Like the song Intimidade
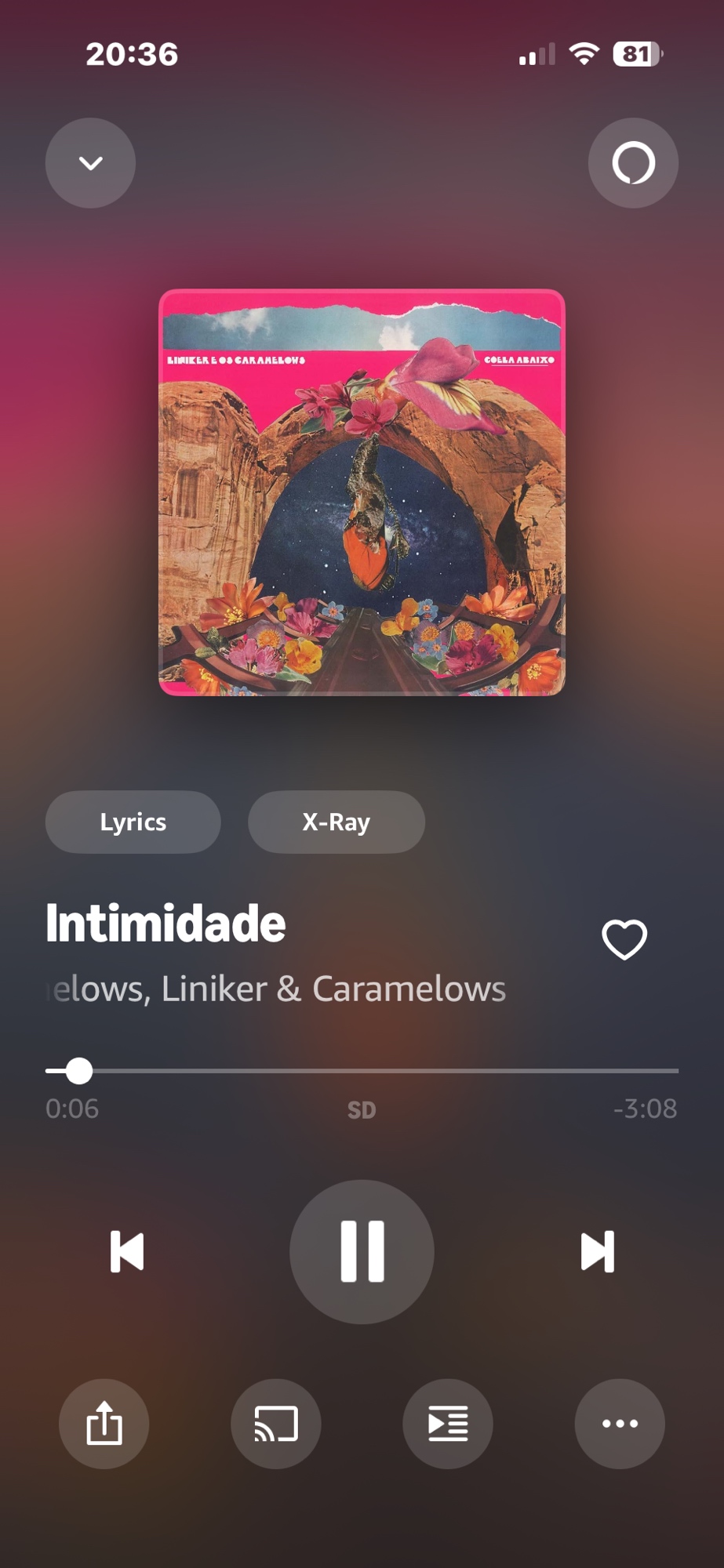This screenshot has height=1568, width=724. (624, 939)
